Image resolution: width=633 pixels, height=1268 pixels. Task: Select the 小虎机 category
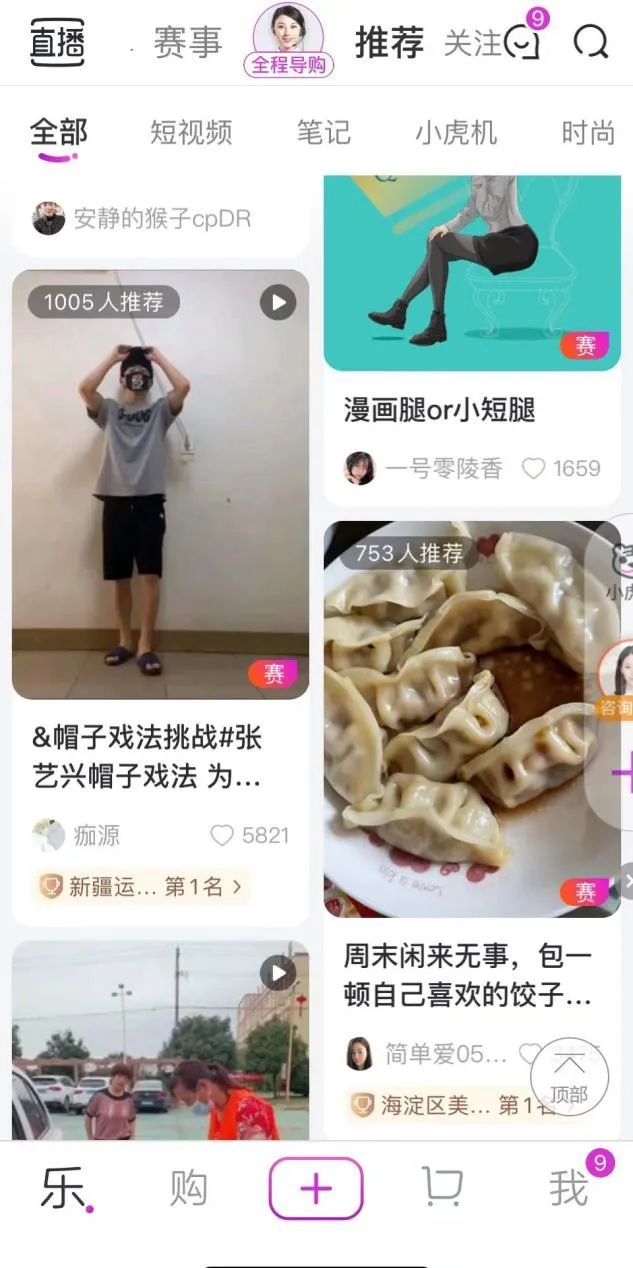[456, 132]
